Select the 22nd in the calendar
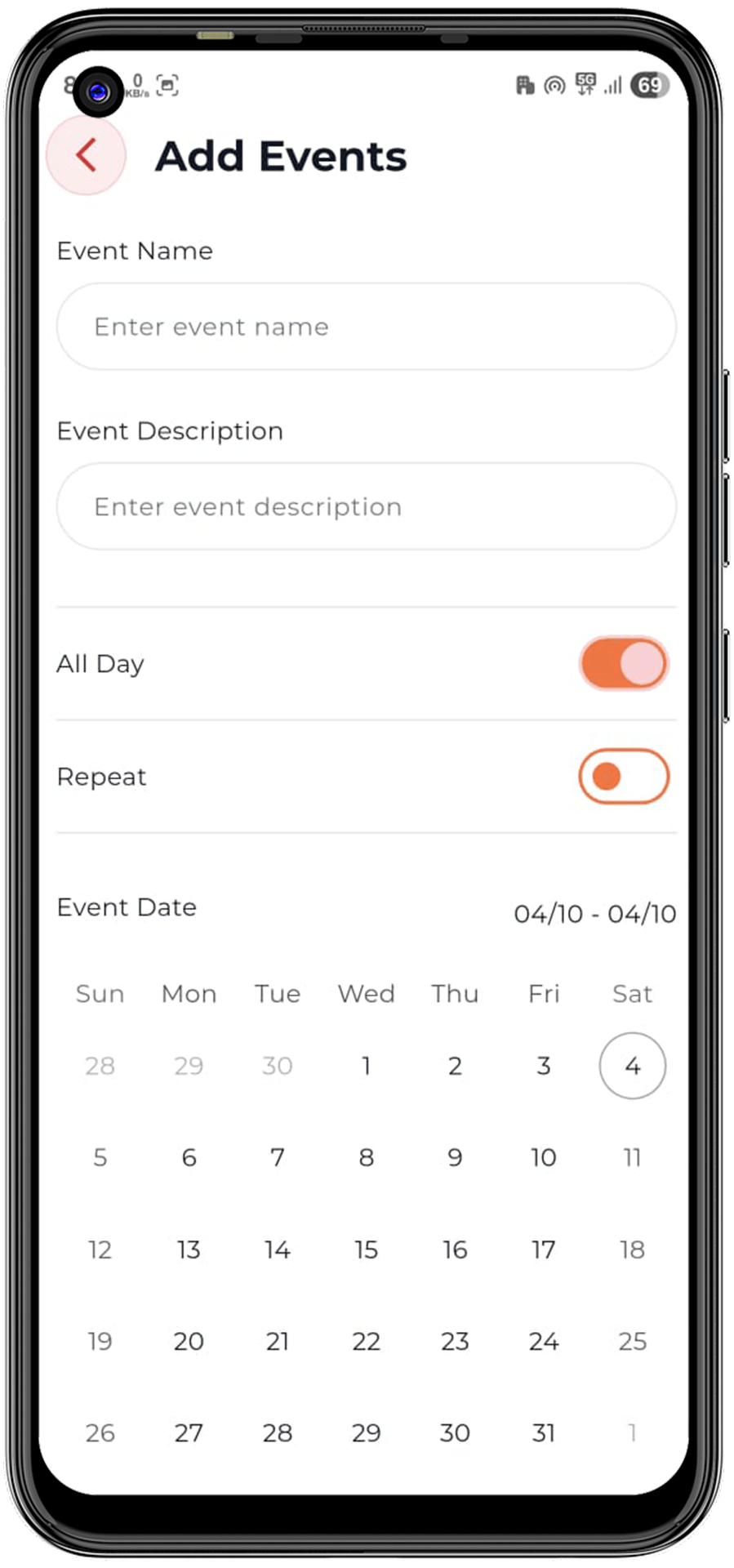734x1568 pixels. click(x=366, y=1341)
